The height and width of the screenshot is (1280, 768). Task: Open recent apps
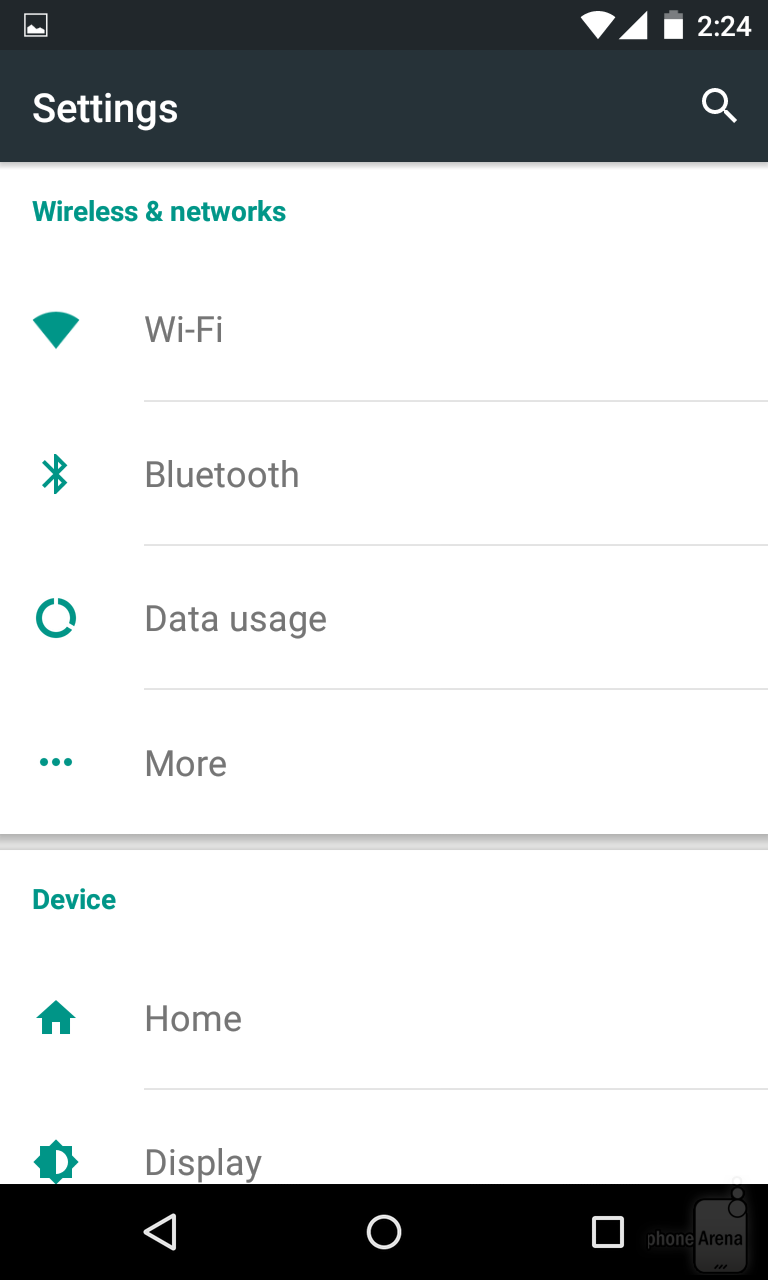tap(608, 1232)
